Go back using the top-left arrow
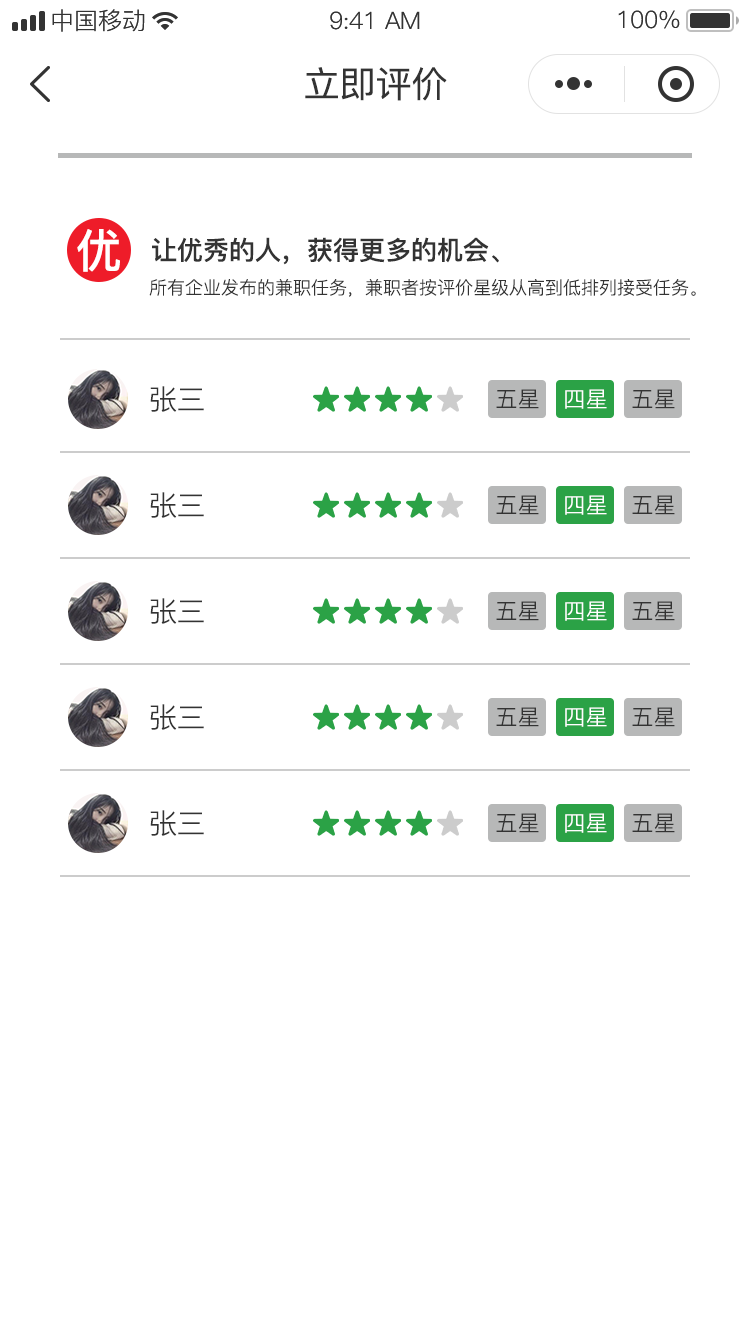The width and height of the screenshot is (750, 1334). [40, 84]
